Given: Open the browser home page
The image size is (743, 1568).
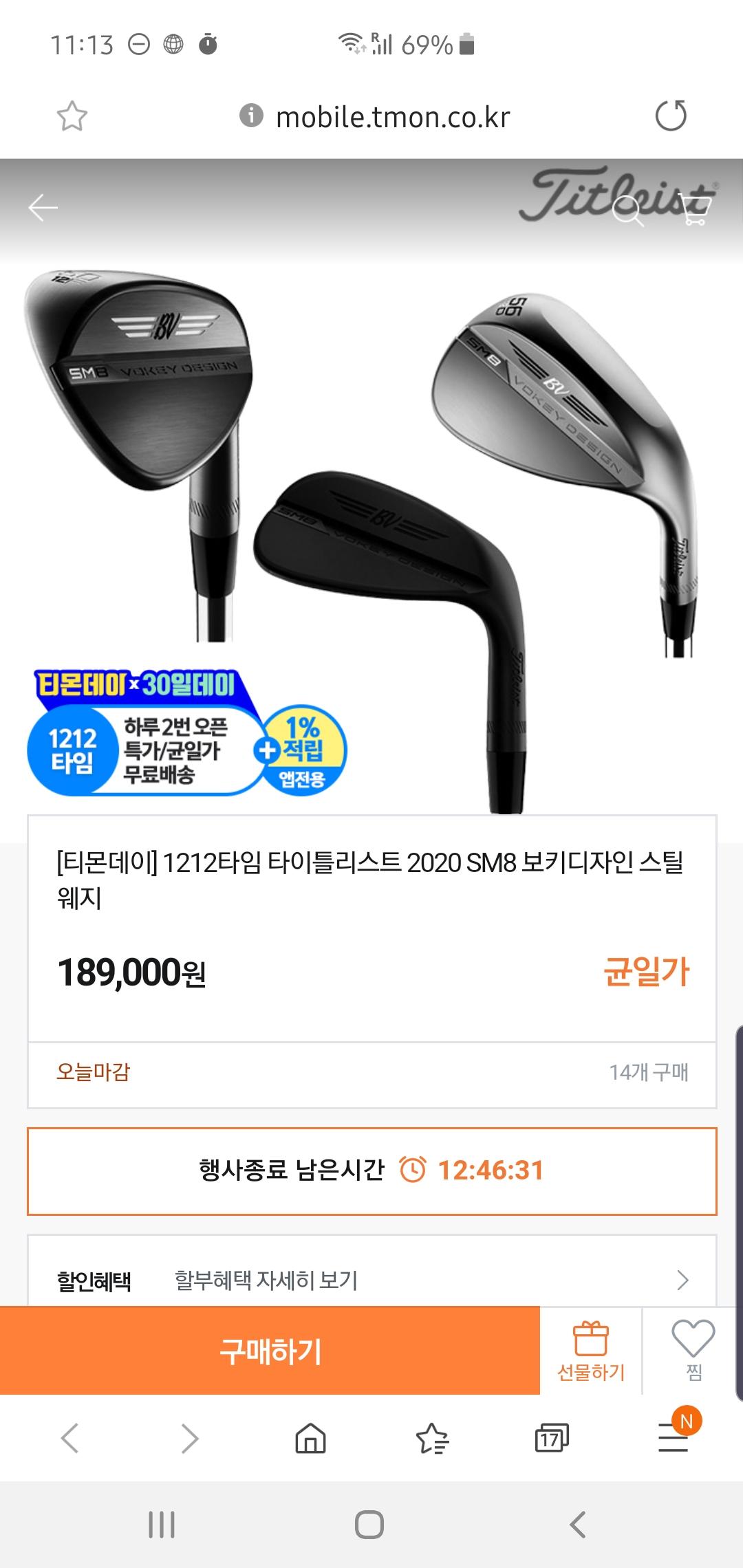Looking at the screenshot, I should [310, 1438].
